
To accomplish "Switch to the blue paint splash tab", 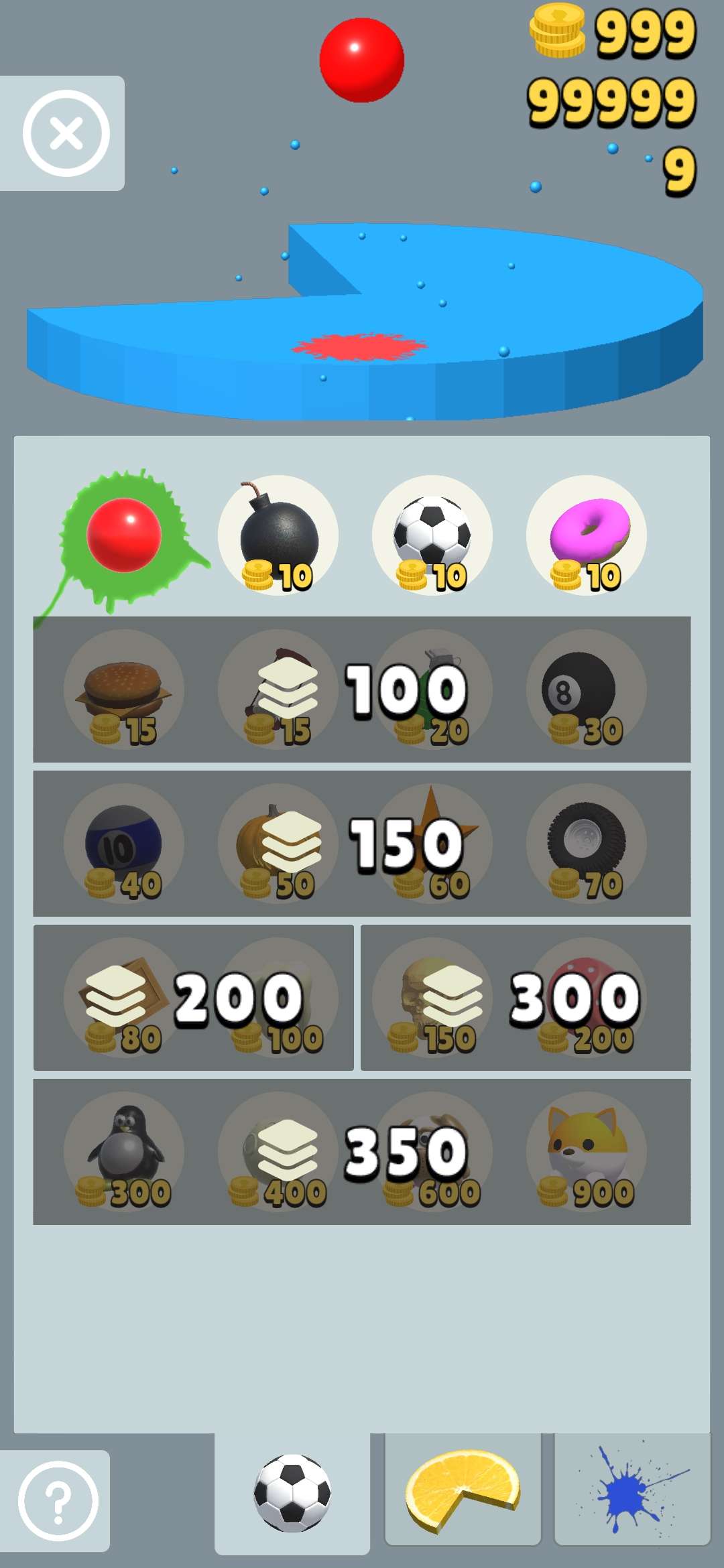I will pyautogui.click(x=631, y=1489).
